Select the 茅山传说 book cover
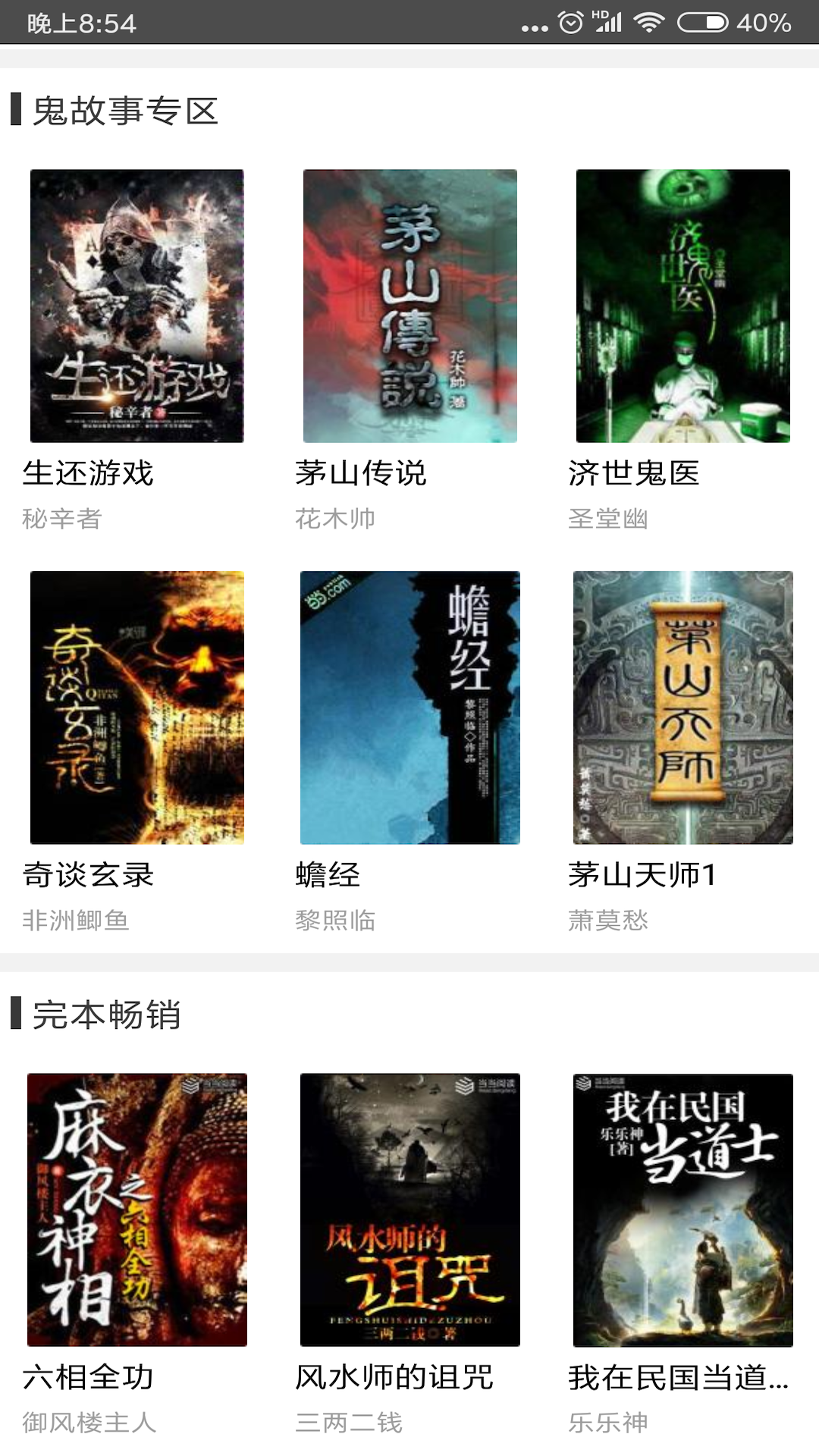819x1456 pixels. pyautogui.click(x=409, y=306)
